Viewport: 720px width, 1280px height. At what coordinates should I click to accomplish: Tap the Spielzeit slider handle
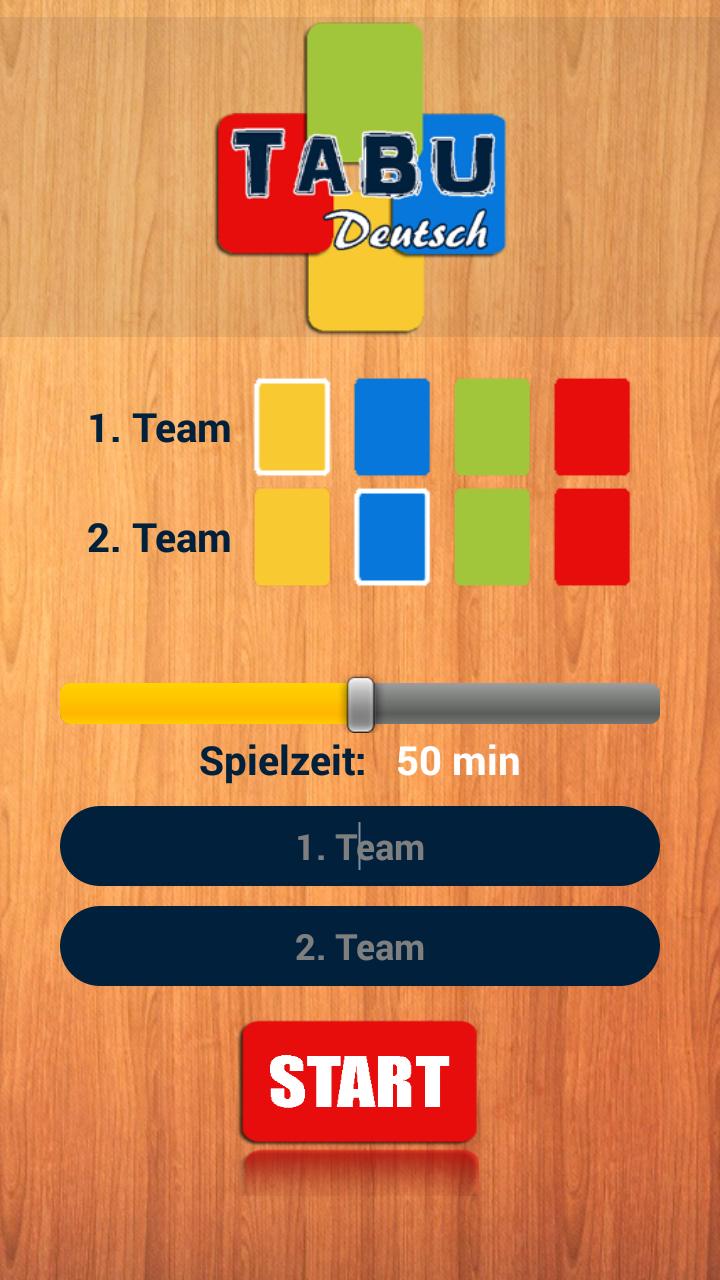tap(361, 704)
